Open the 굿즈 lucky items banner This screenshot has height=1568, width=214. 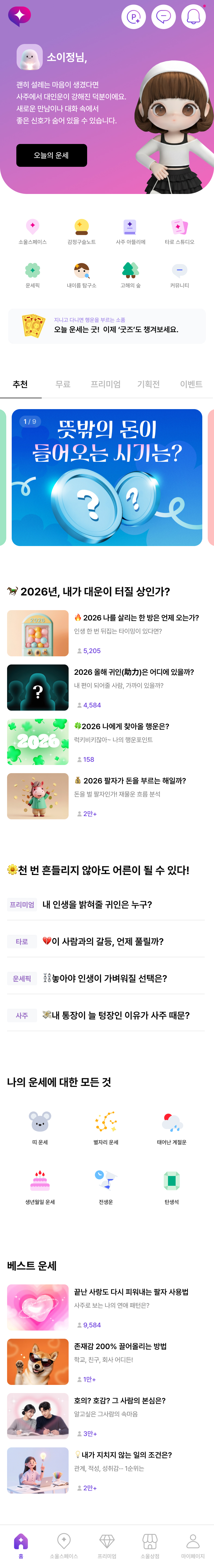click(x=107, y=326)
